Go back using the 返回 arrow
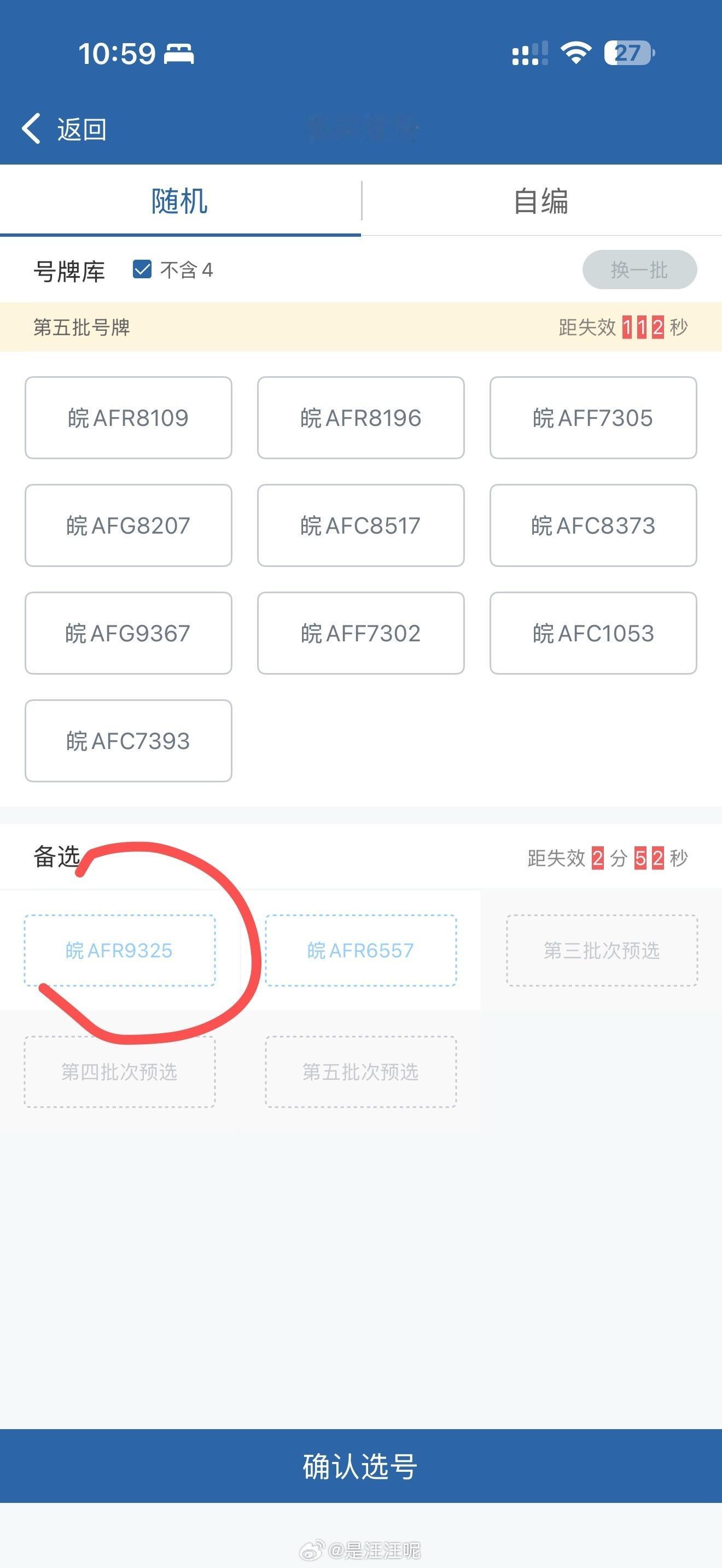 [x=63, y=129]
